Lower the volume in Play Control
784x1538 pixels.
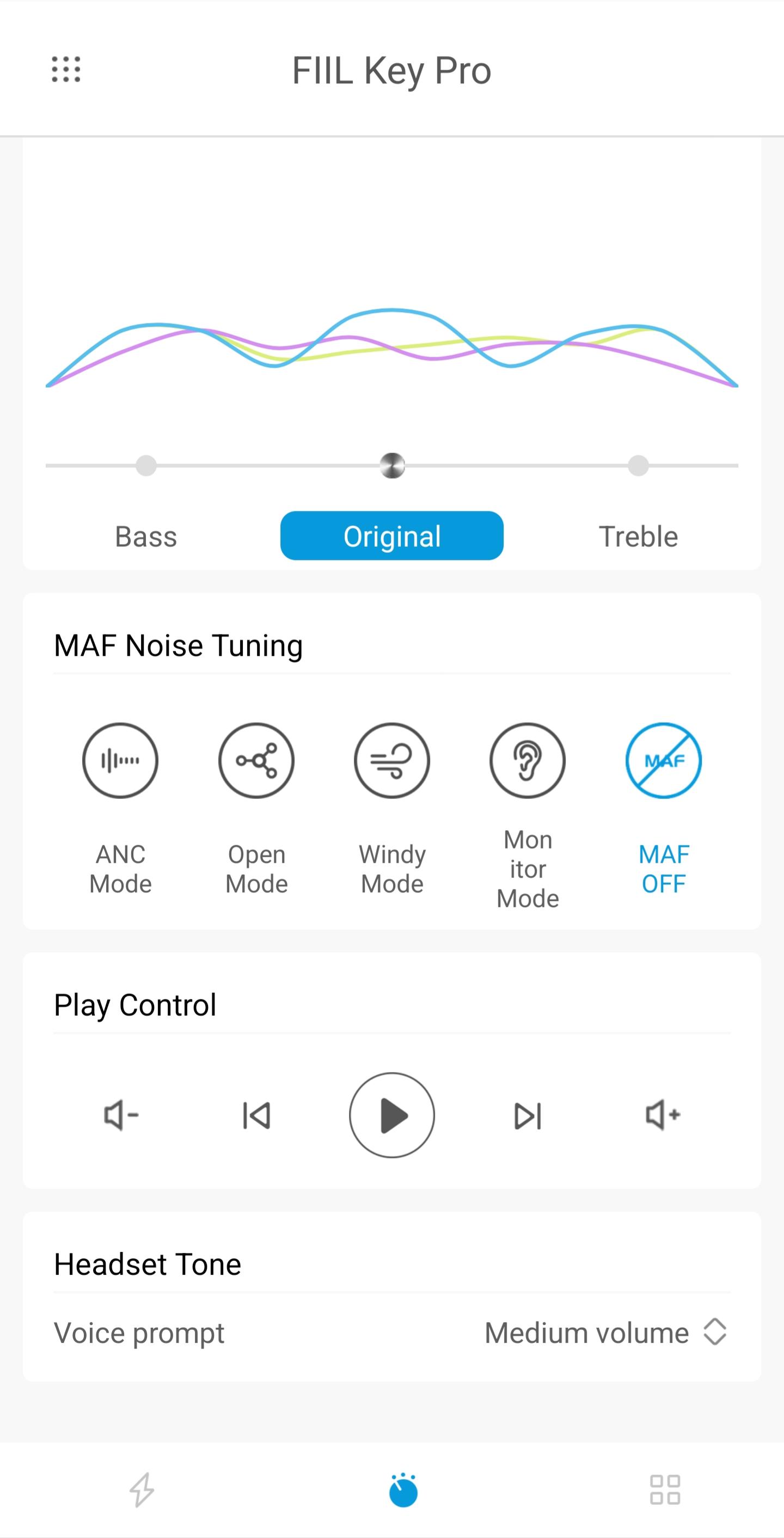(x=121, y=1115)
